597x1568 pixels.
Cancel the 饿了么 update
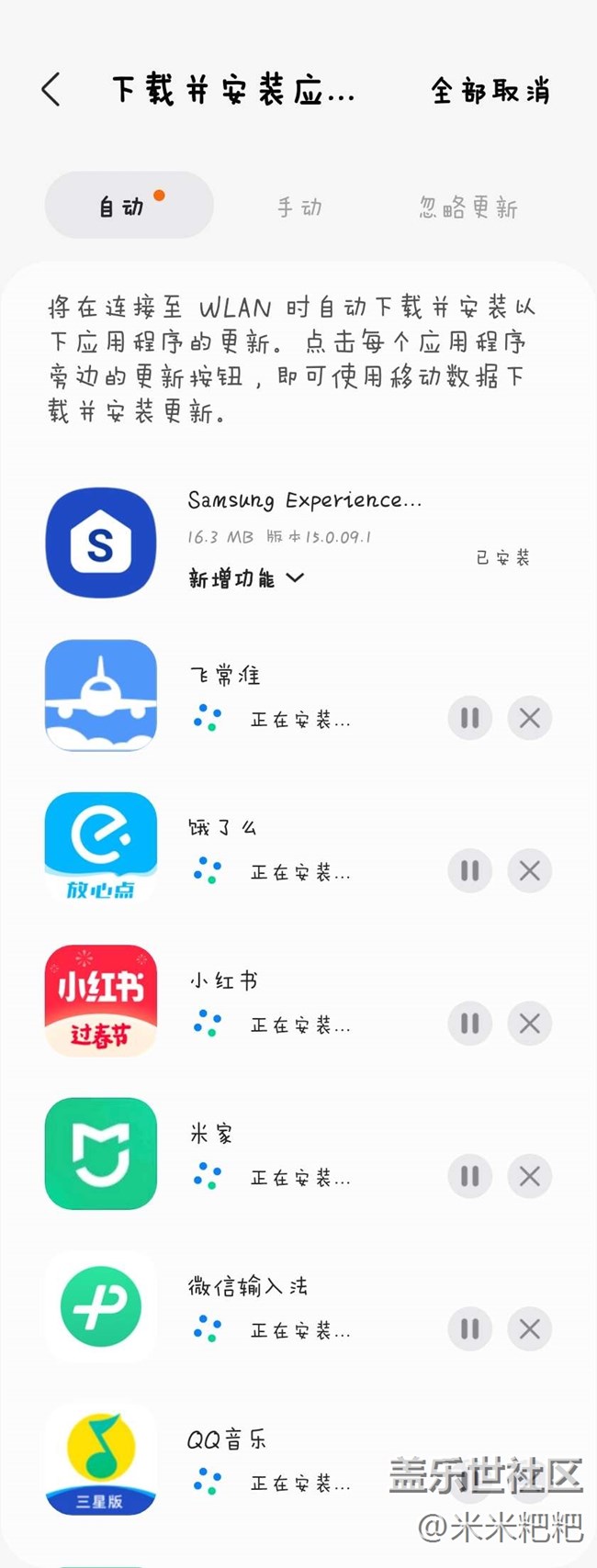pos(529,870)
